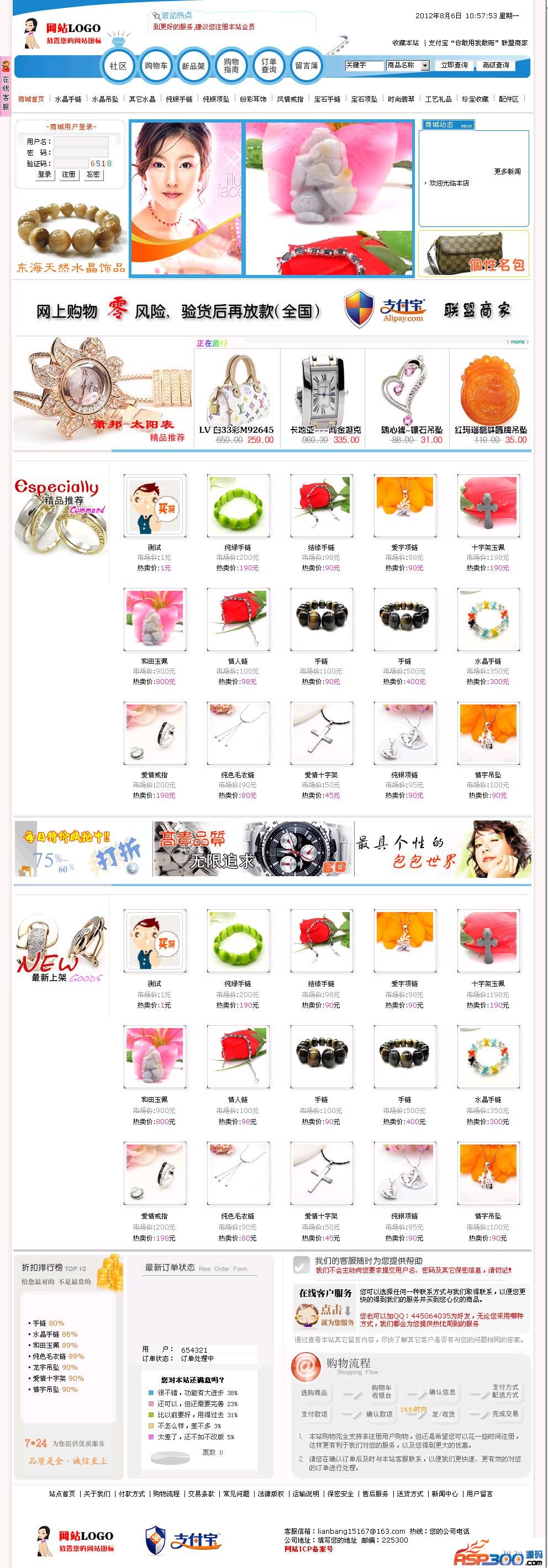Open the 更多新闻 more news link

[507, 171]
